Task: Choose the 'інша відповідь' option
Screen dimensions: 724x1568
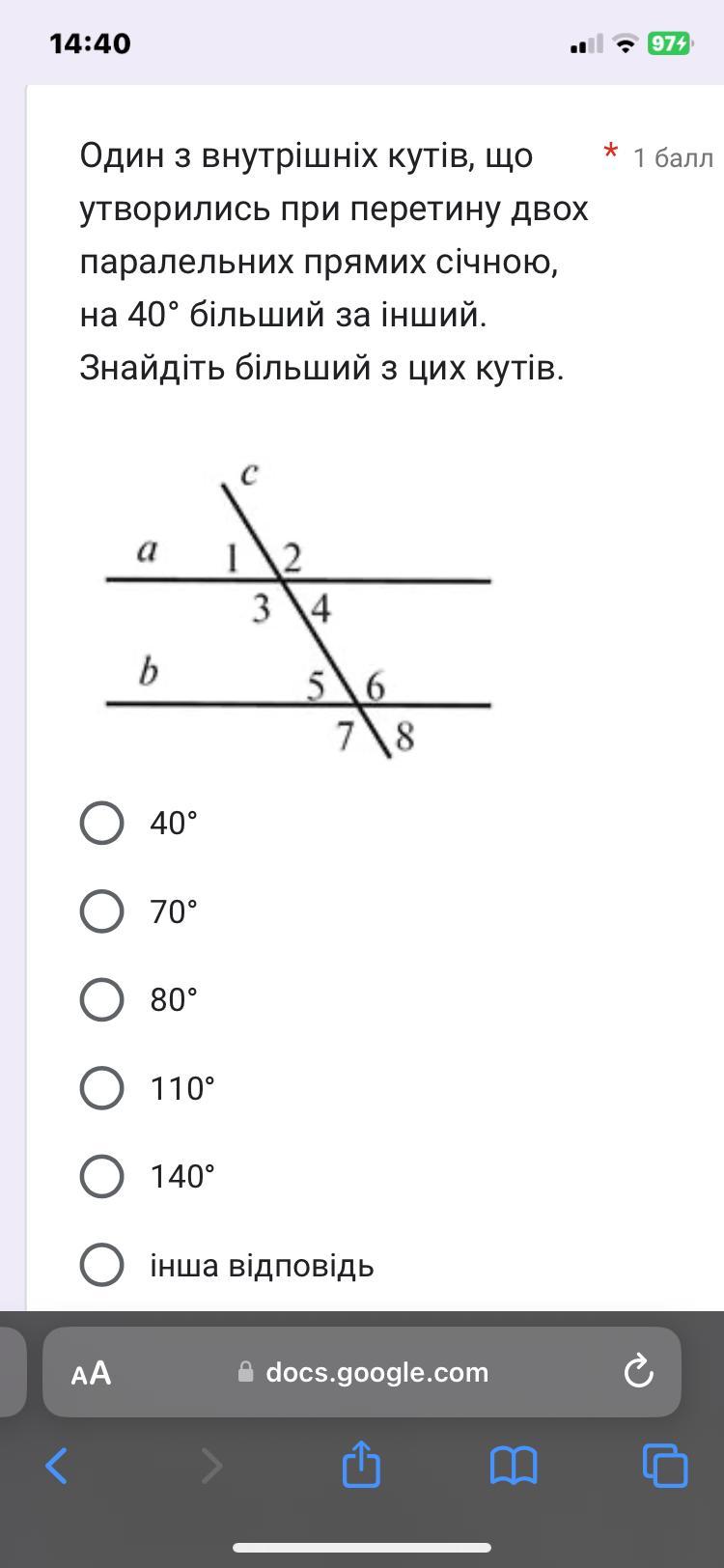Action: 102,1265
